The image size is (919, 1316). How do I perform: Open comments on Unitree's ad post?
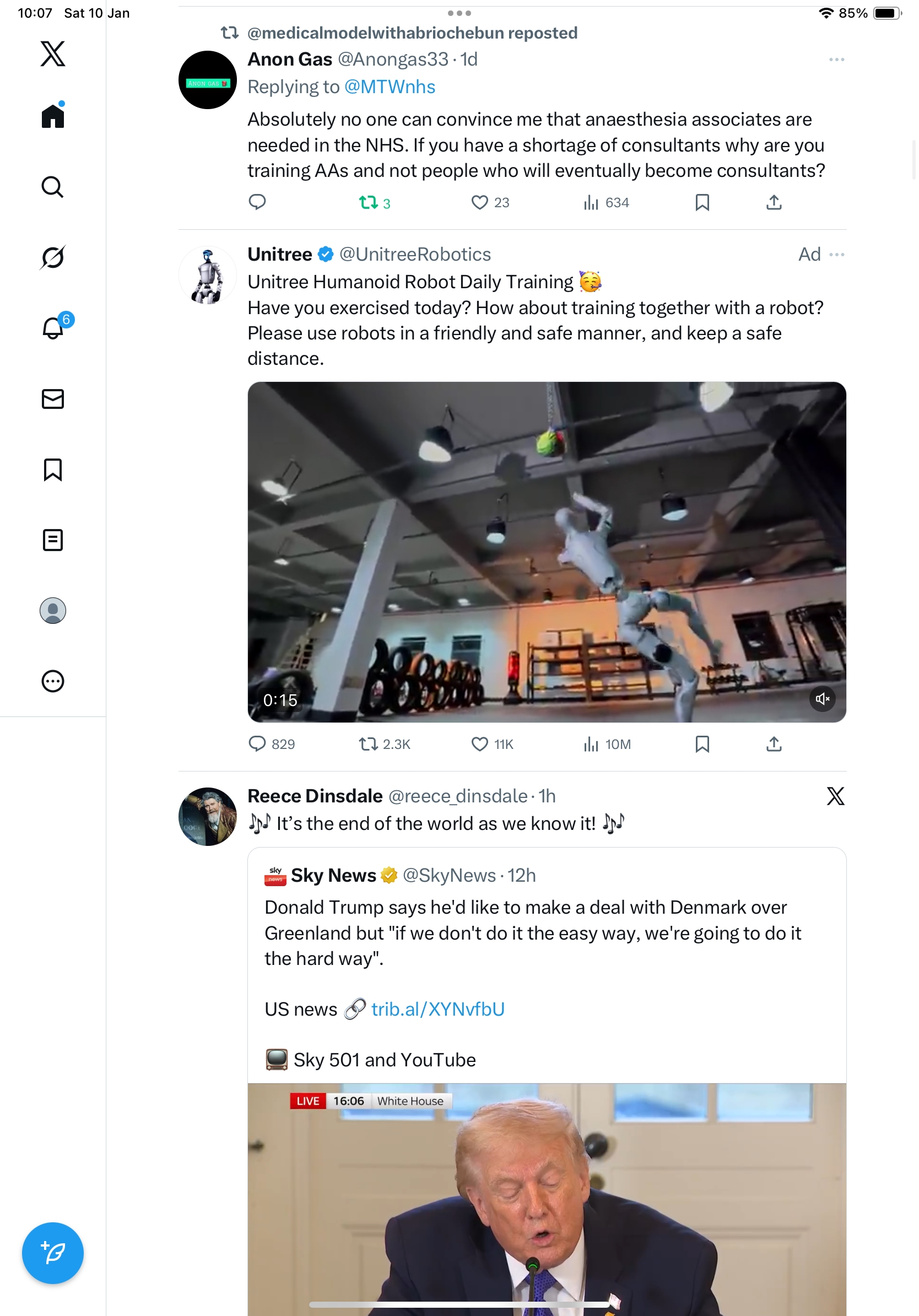[x=257, y=744]
